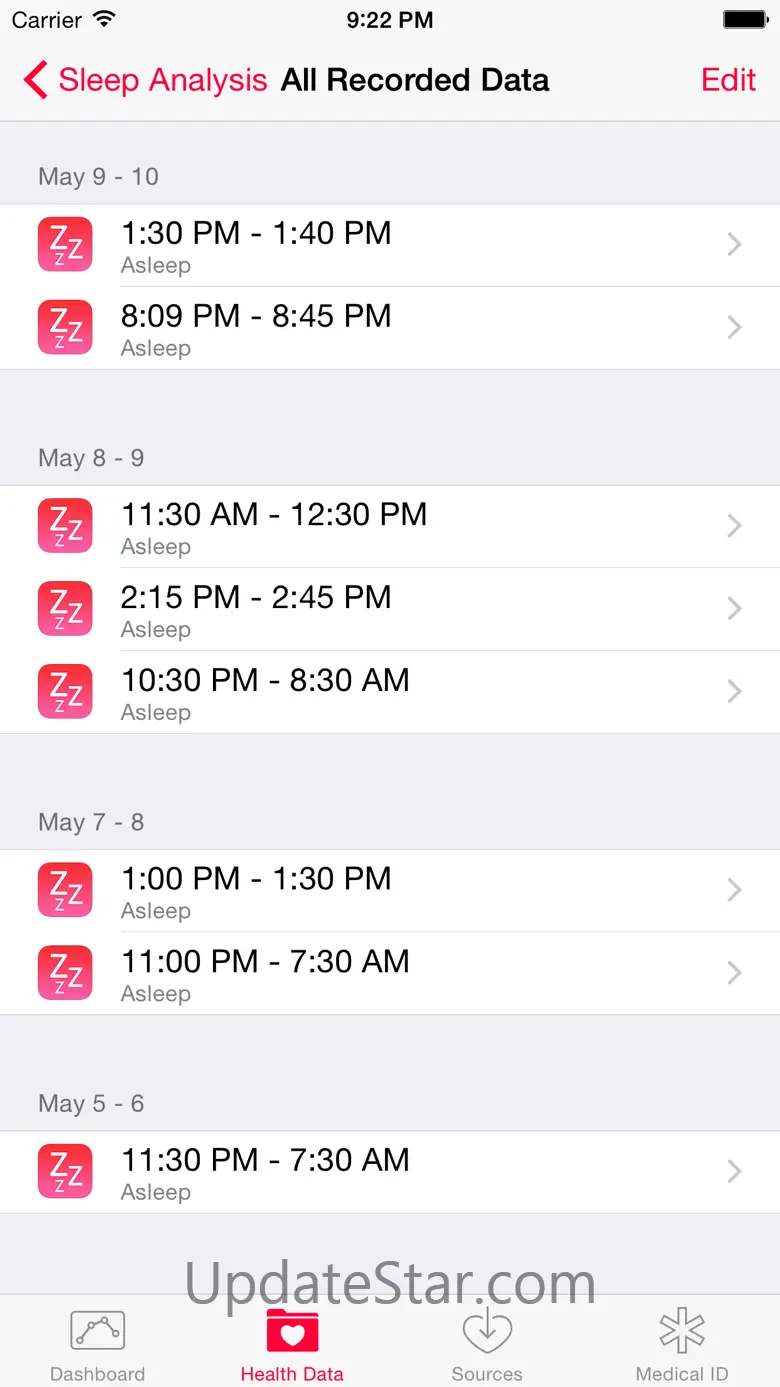Open the Sources tab

[487, 1345]
